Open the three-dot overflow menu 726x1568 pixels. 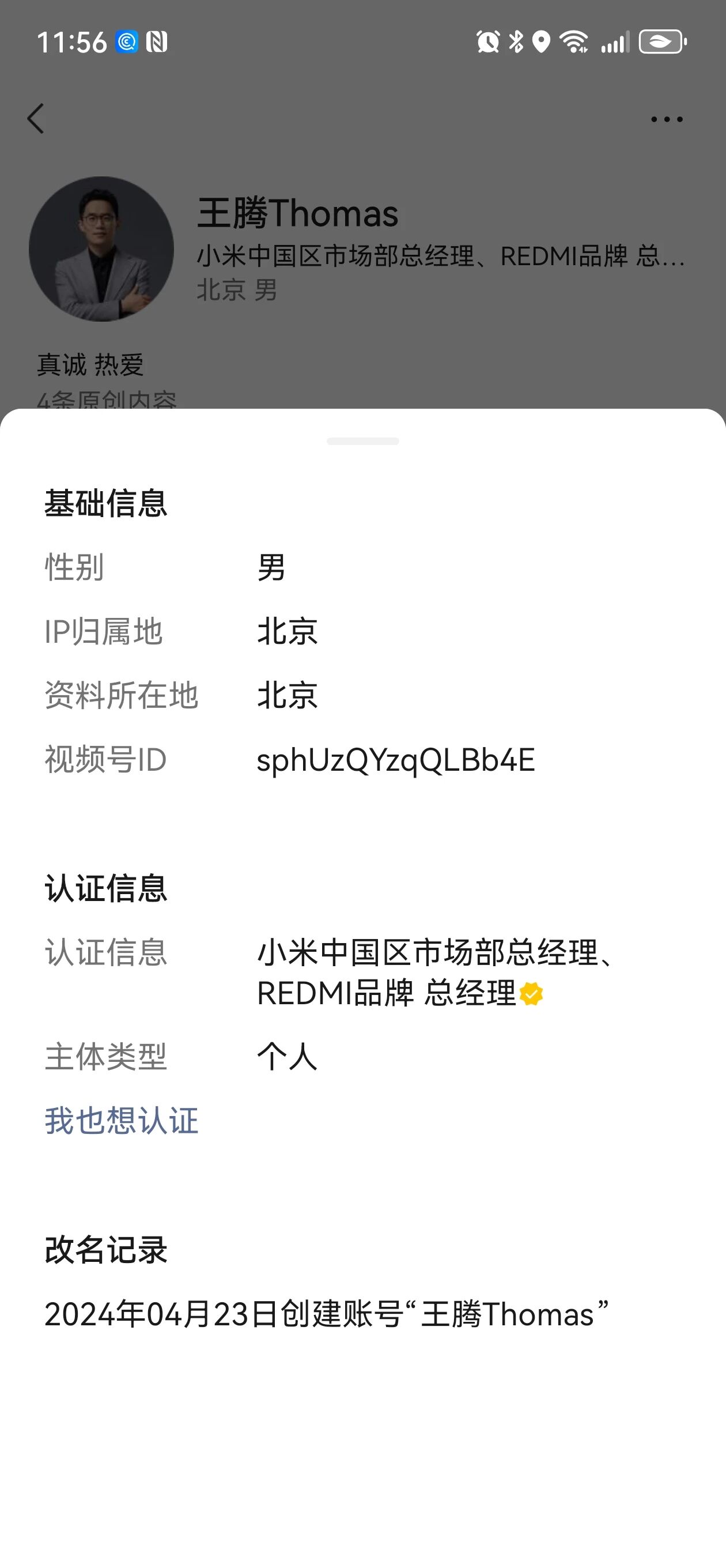click(666, 119)
